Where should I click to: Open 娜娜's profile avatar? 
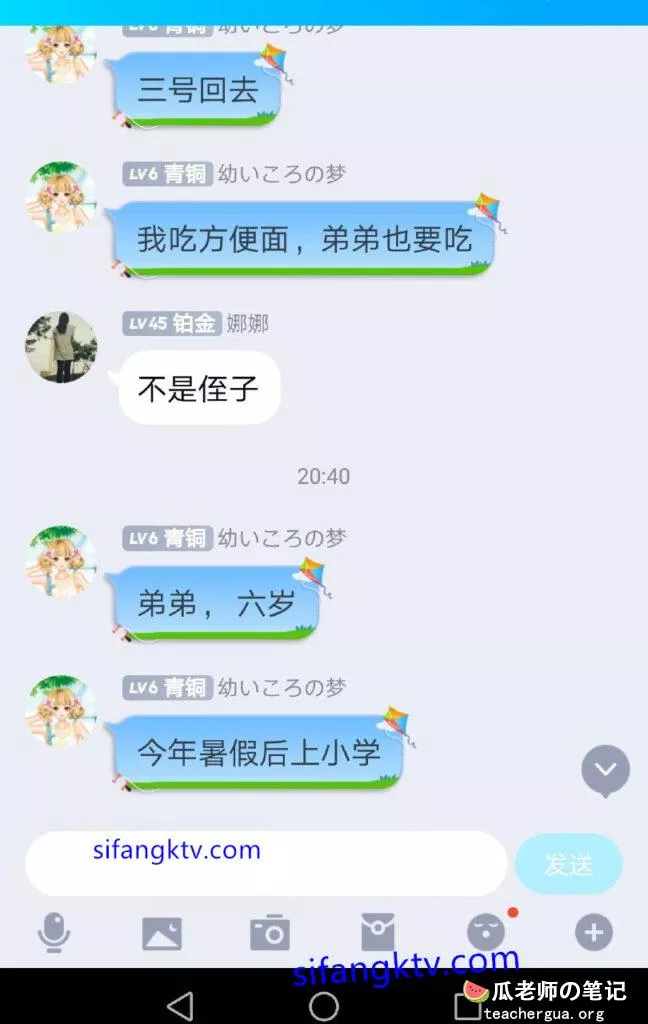click(61, 347)
